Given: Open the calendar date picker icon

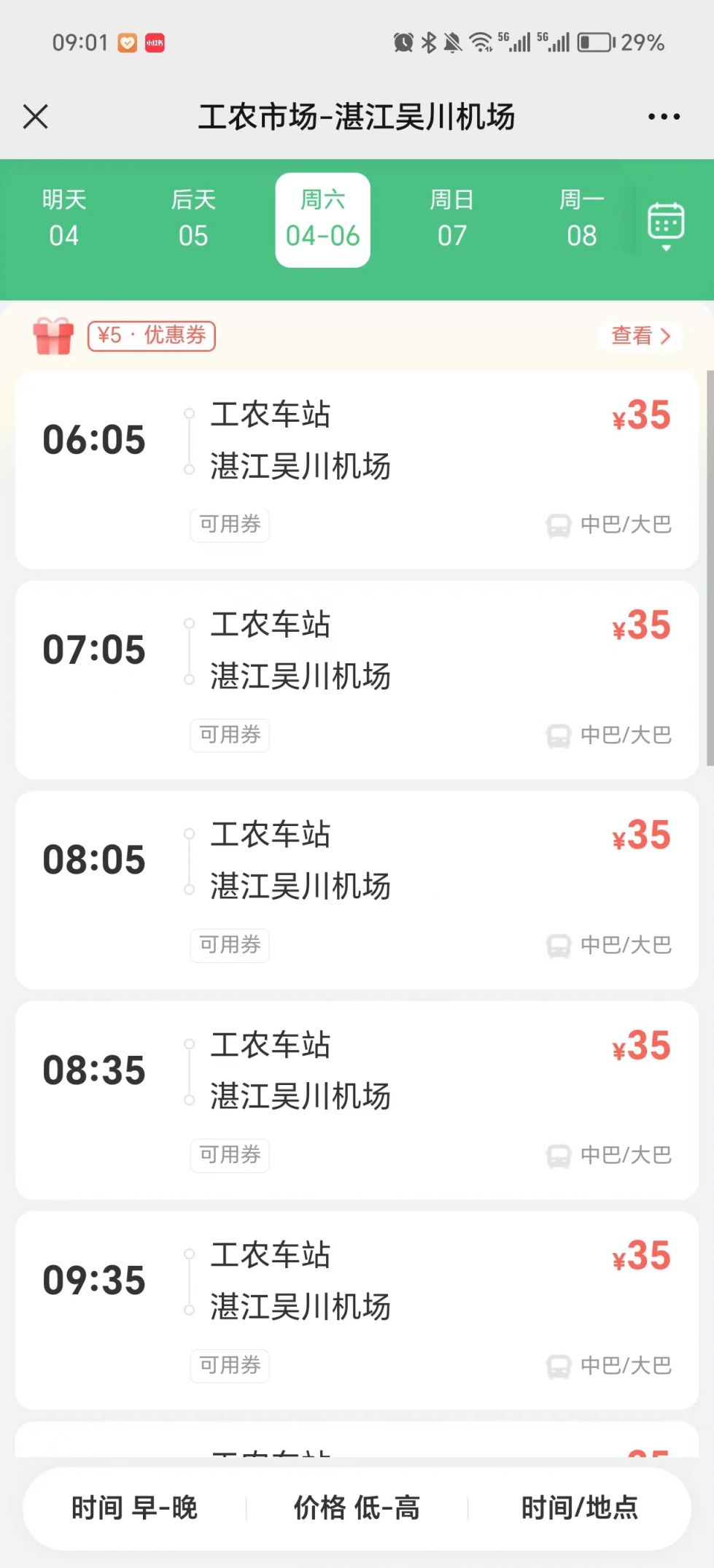Looking at the screenshot, I should click(666, 225).
